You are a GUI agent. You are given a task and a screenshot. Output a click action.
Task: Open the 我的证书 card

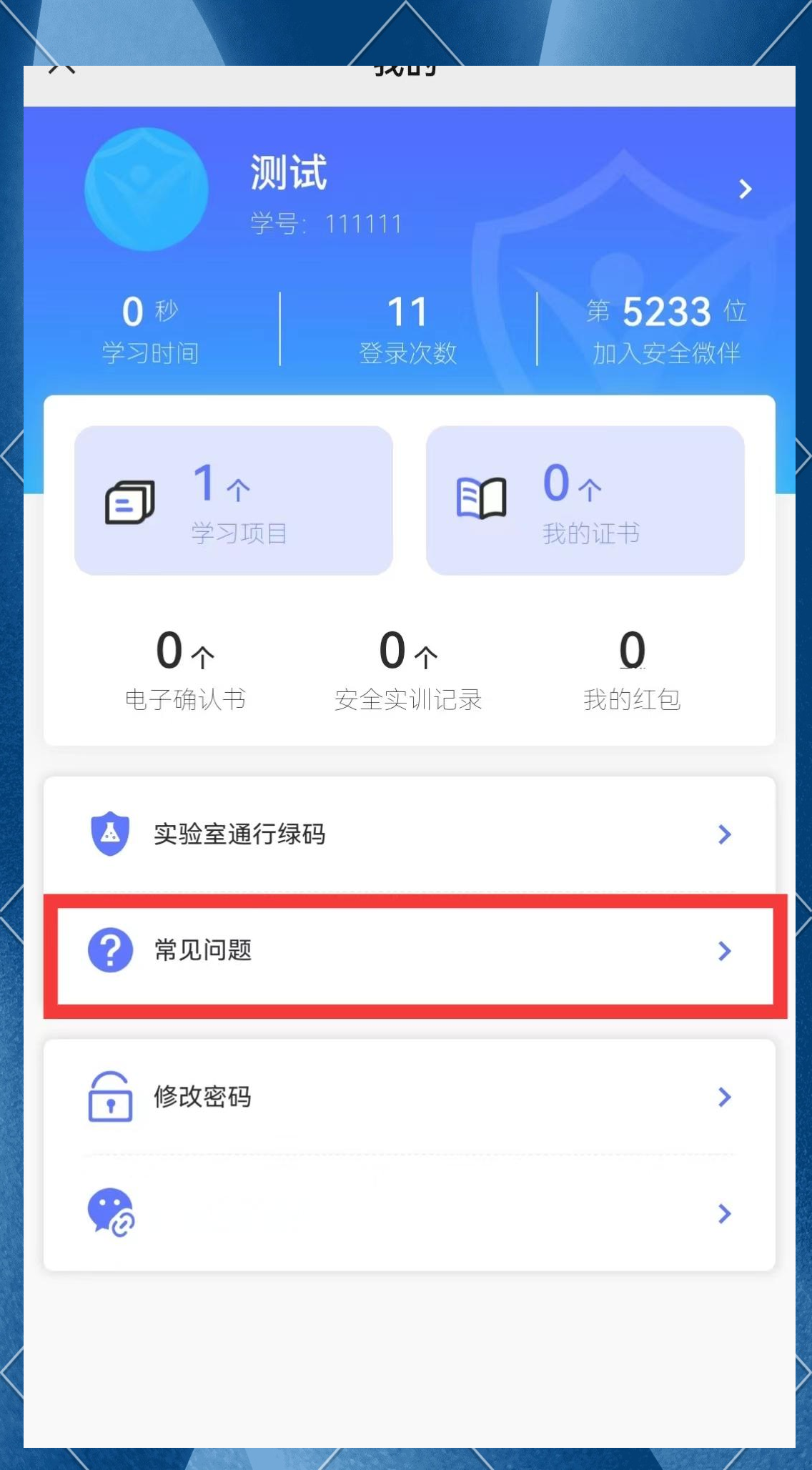click(x=585, y=500)
